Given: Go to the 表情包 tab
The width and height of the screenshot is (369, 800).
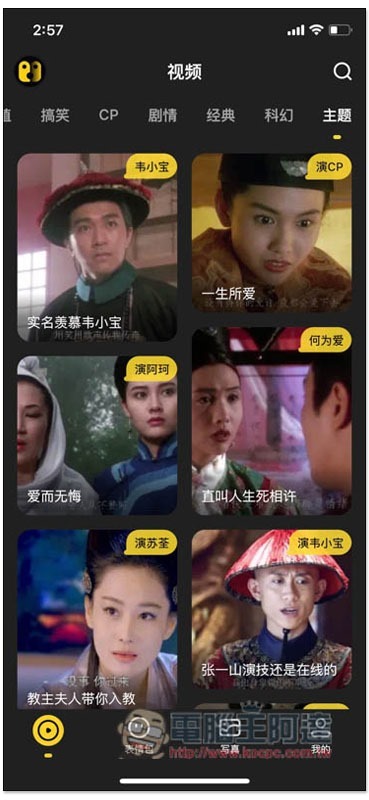Looking at the screenshot, I should coord(137,735).
